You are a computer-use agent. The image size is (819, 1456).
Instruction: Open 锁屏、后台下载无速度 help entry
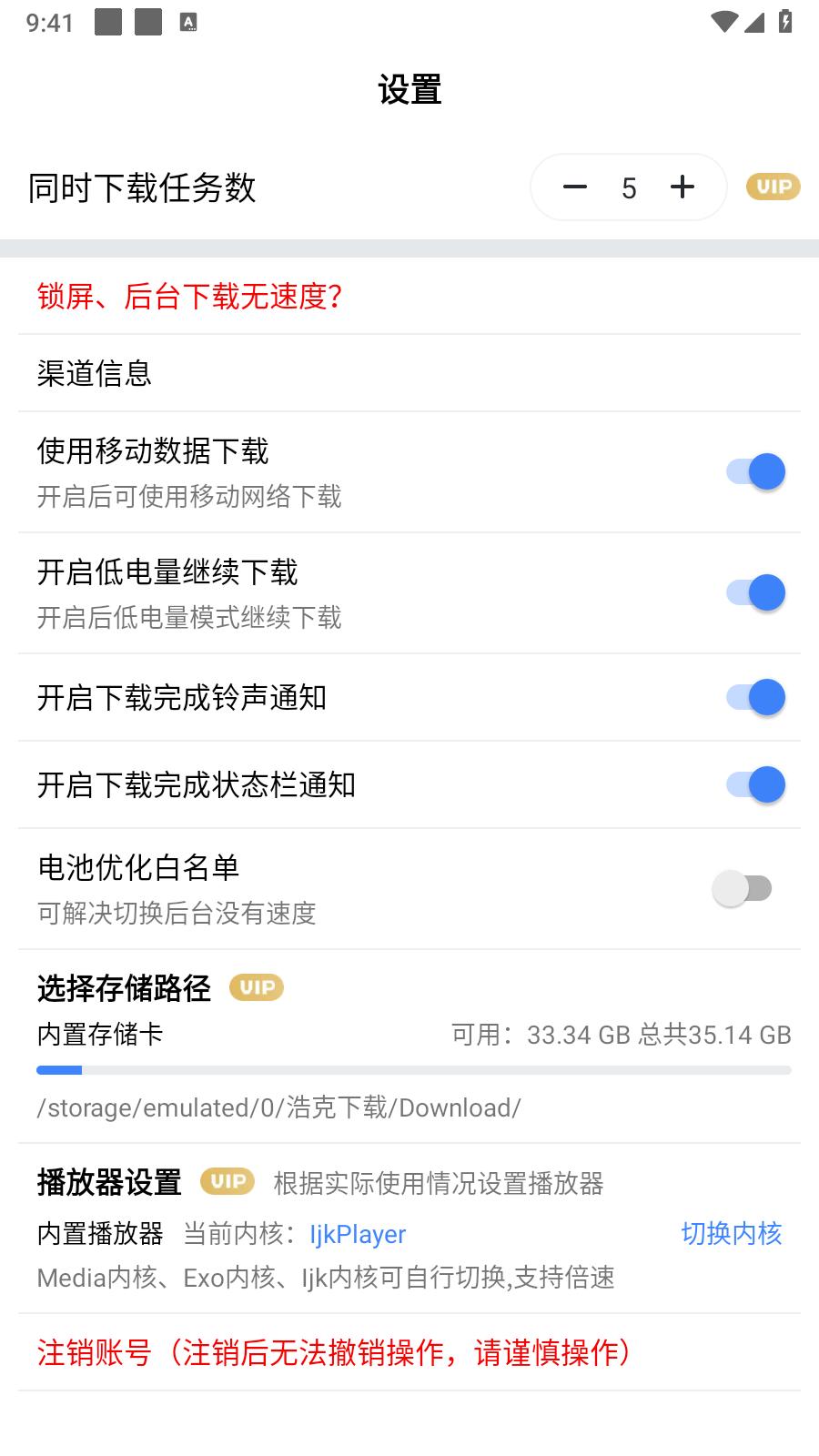tap(192, 296)
